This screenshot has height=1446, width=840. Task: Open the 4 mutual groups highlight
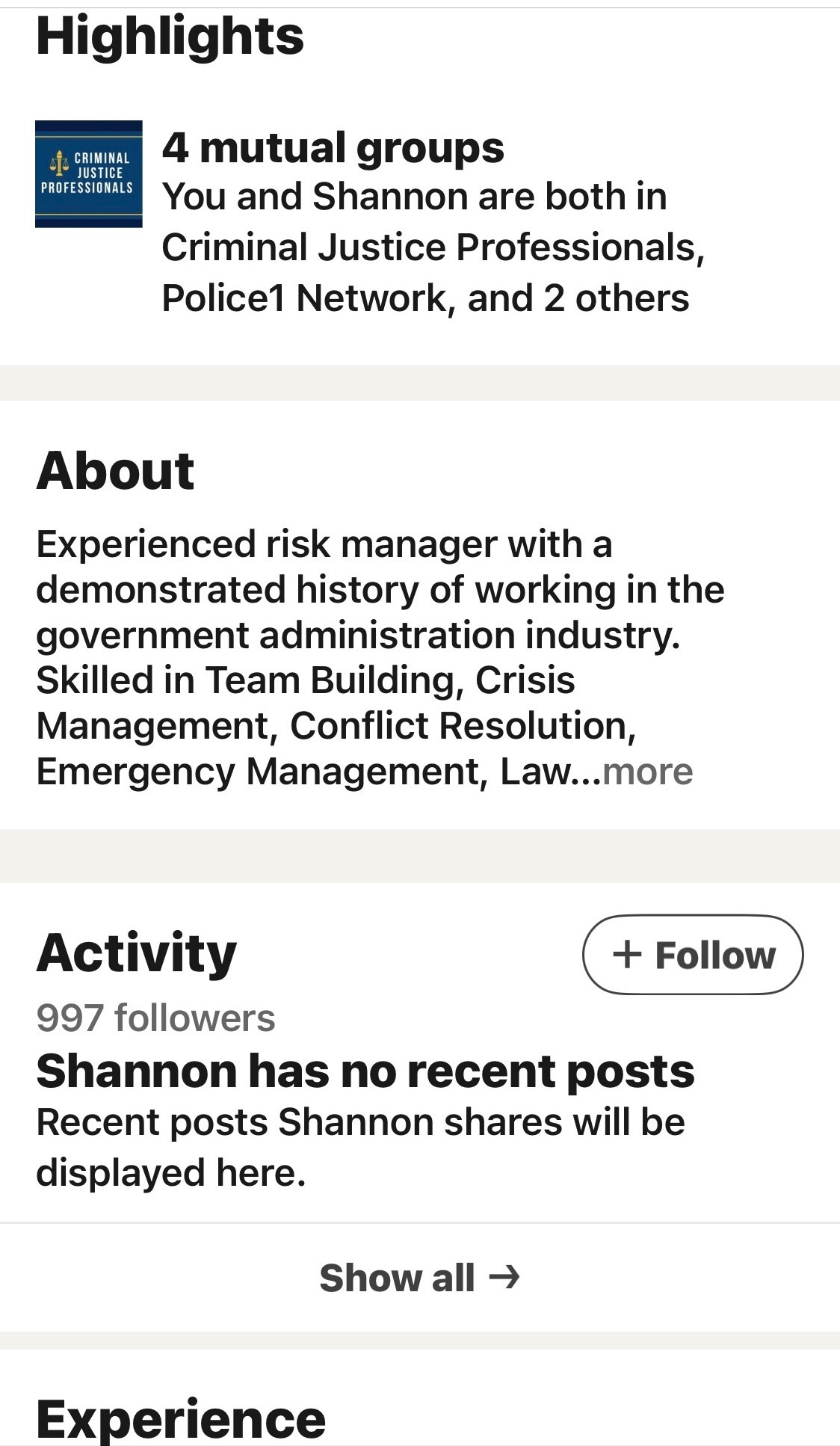(x=333, y=148)
